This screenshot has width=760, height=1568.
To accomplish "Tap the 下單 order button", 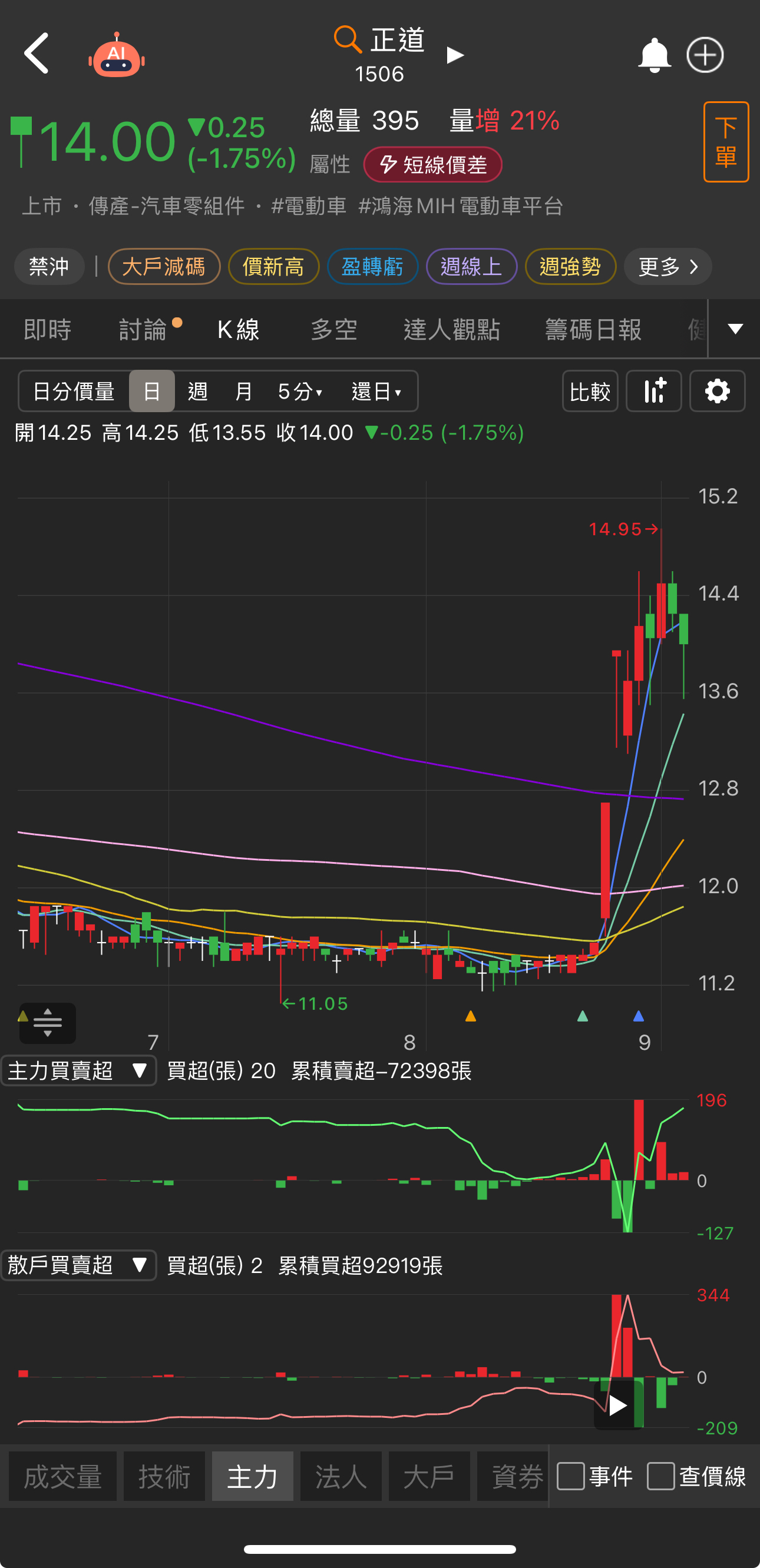I will (725, 142).
